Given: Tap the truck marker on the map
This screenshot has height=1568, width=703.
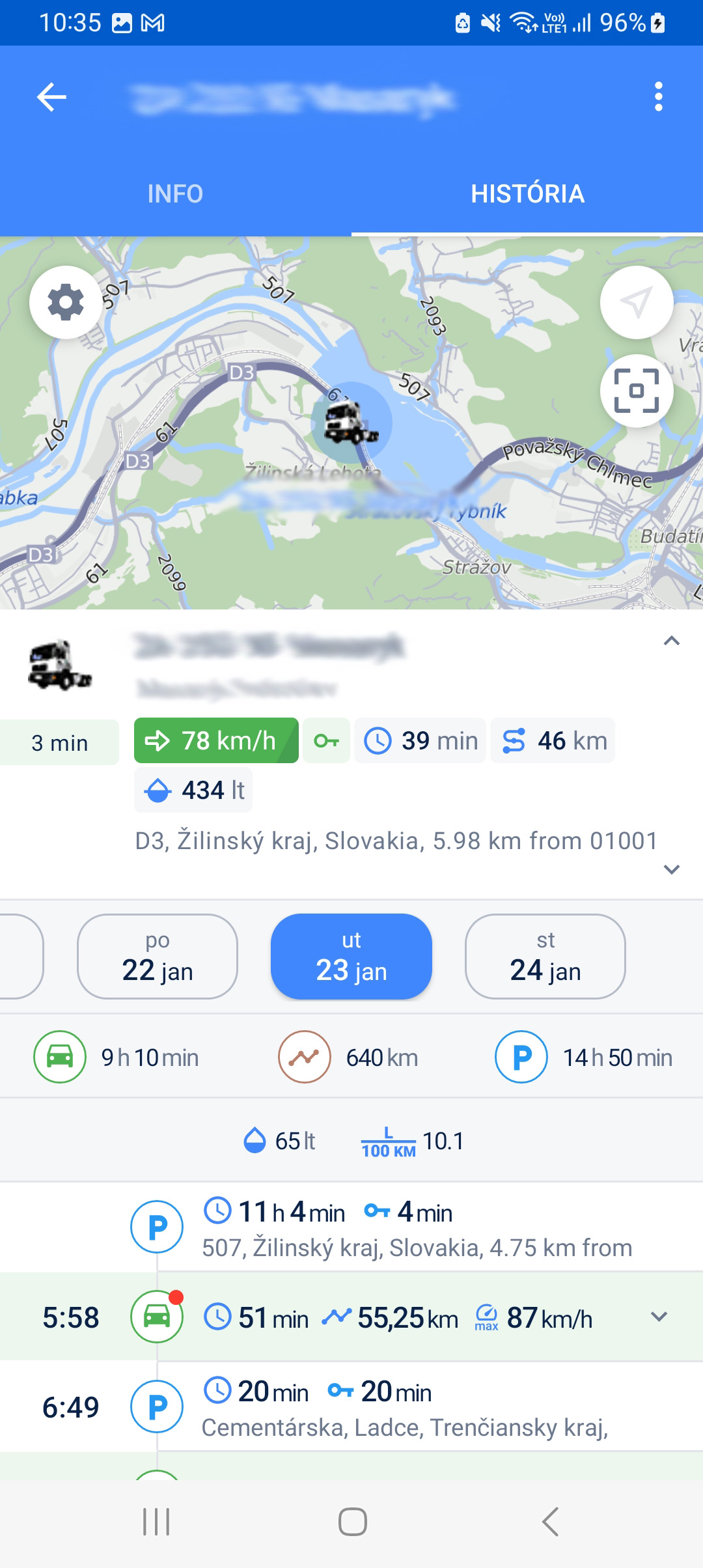Looking at the screenshot, I should tap(351, 422).
